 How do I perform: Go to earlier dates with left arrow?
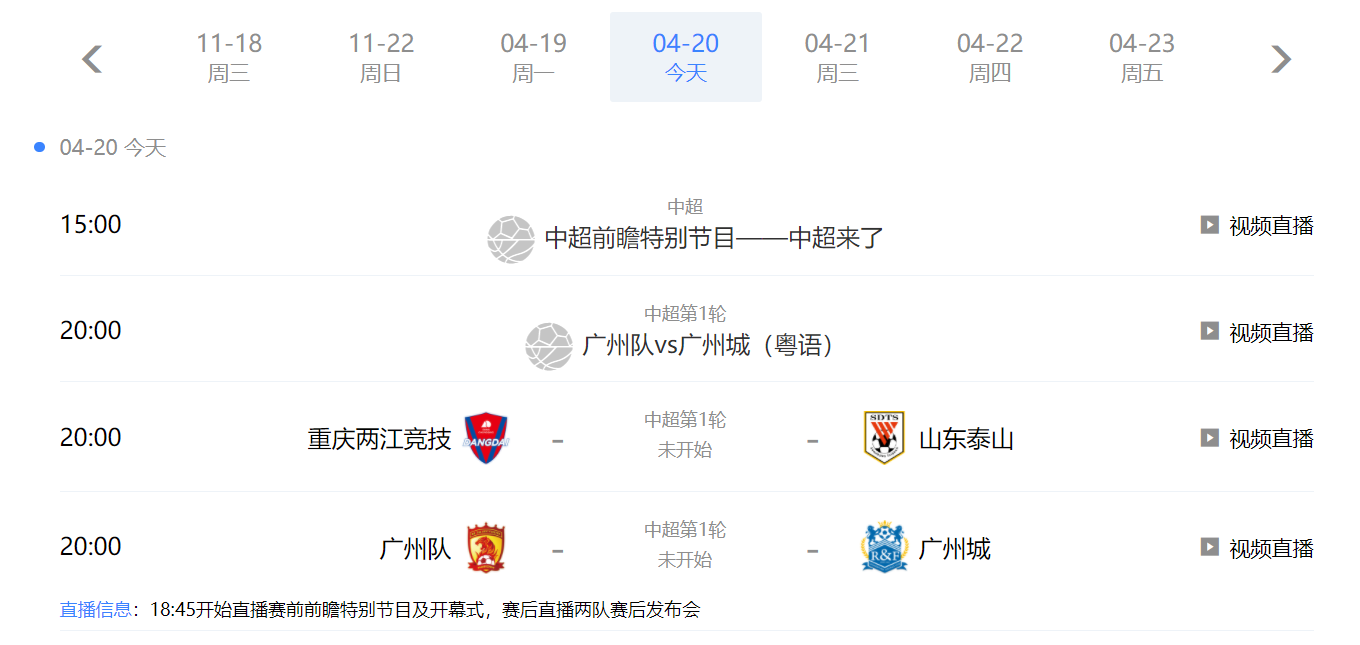(92, 59)
